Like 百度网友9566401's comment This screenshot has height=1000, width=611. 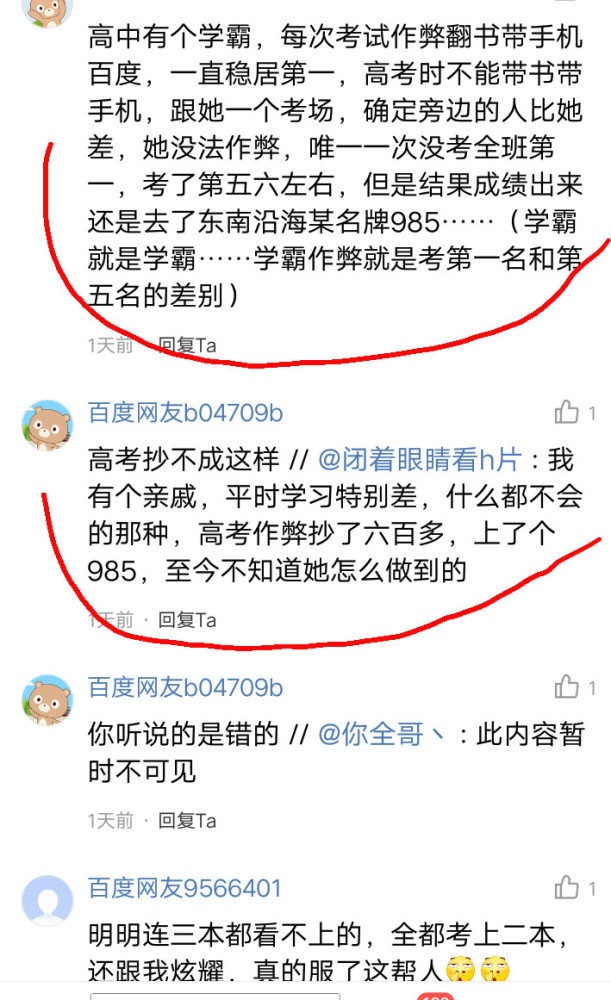(x=567, y=888)
